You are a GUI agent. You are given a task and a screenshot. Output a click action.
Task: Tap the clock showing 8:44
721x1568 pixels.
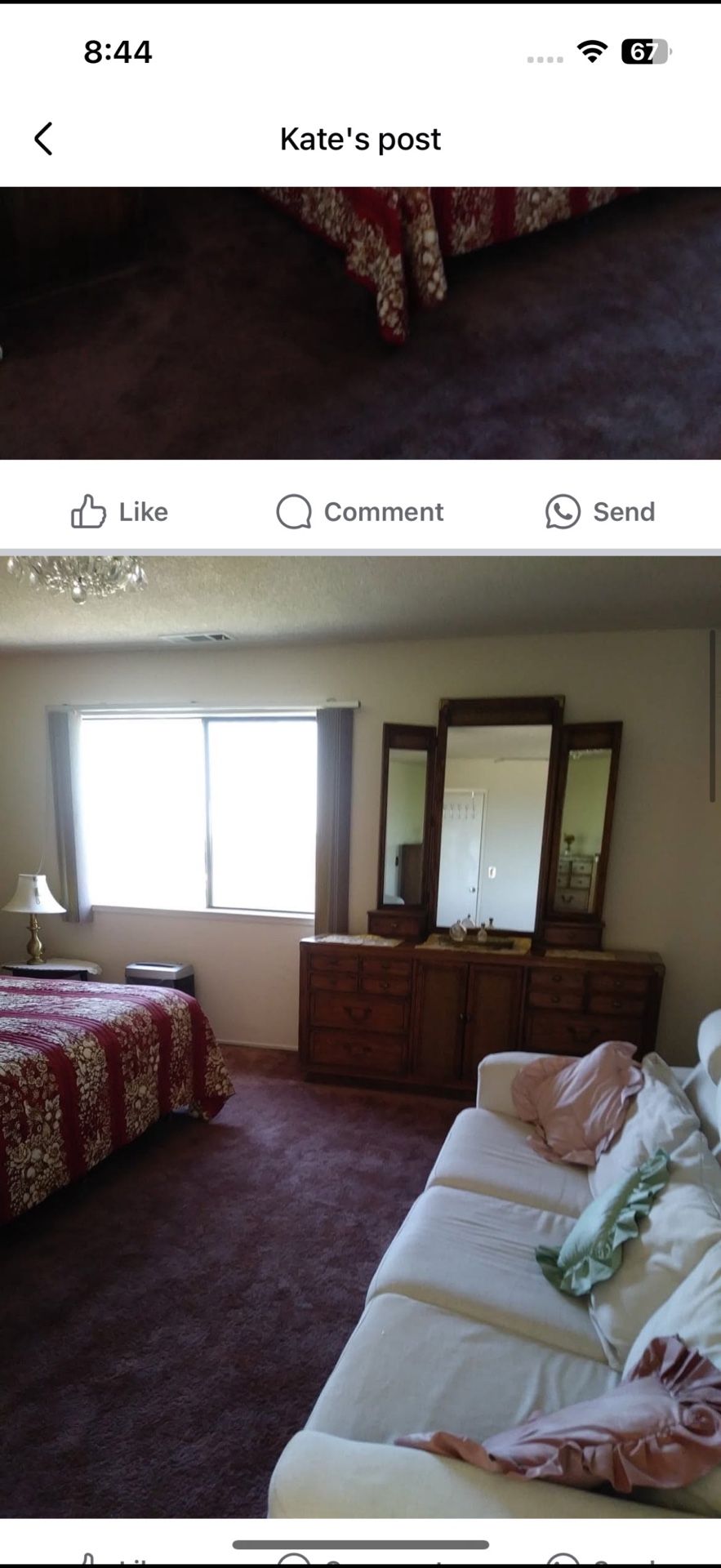click(x=117, y=51)
